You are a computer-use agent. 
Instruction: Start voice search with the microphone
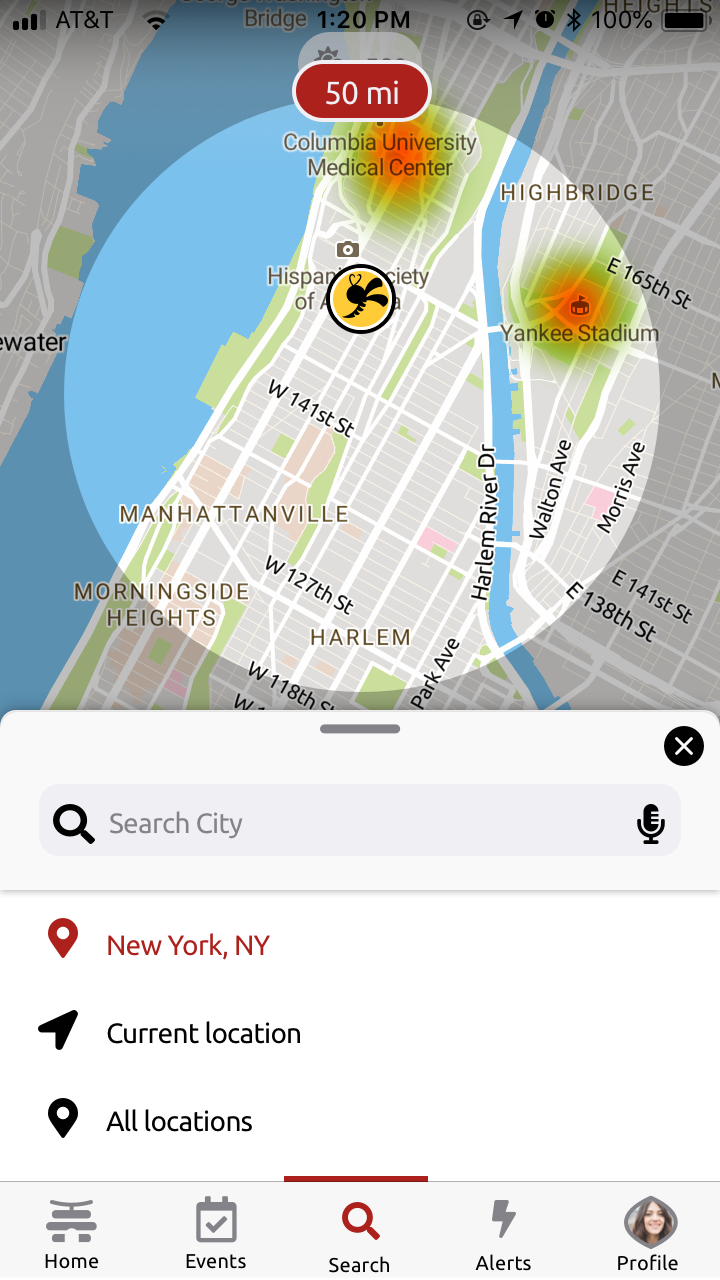point(651,823)
